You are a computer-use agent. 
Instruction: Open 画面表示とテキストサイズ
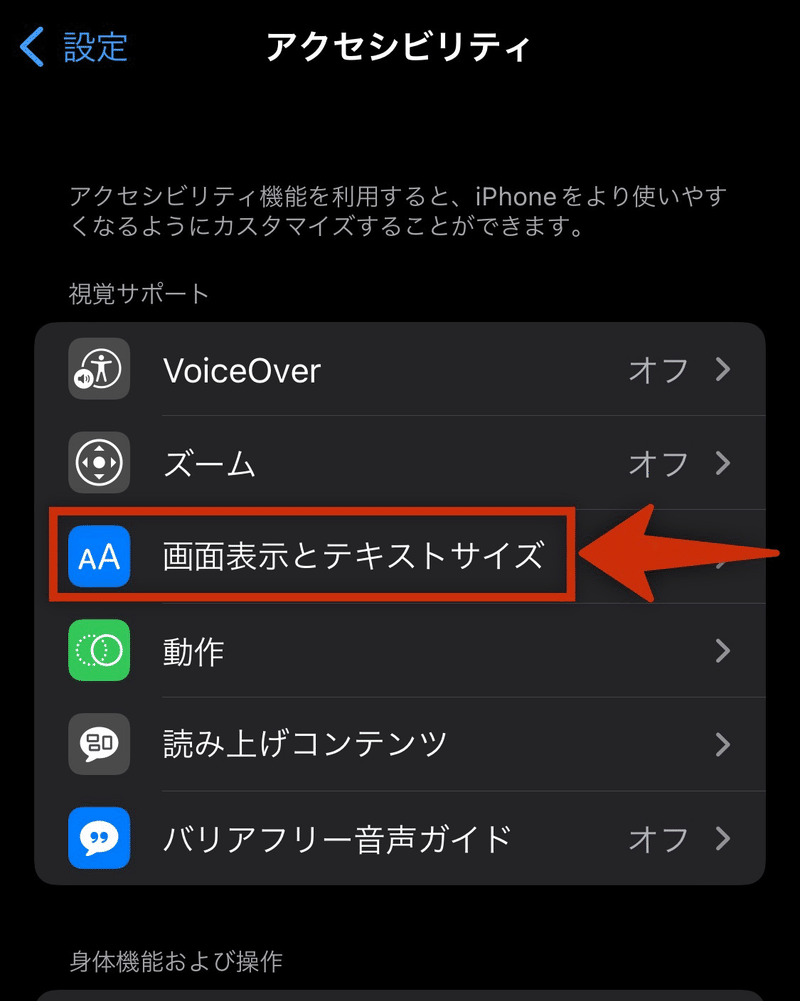point(353,556)
